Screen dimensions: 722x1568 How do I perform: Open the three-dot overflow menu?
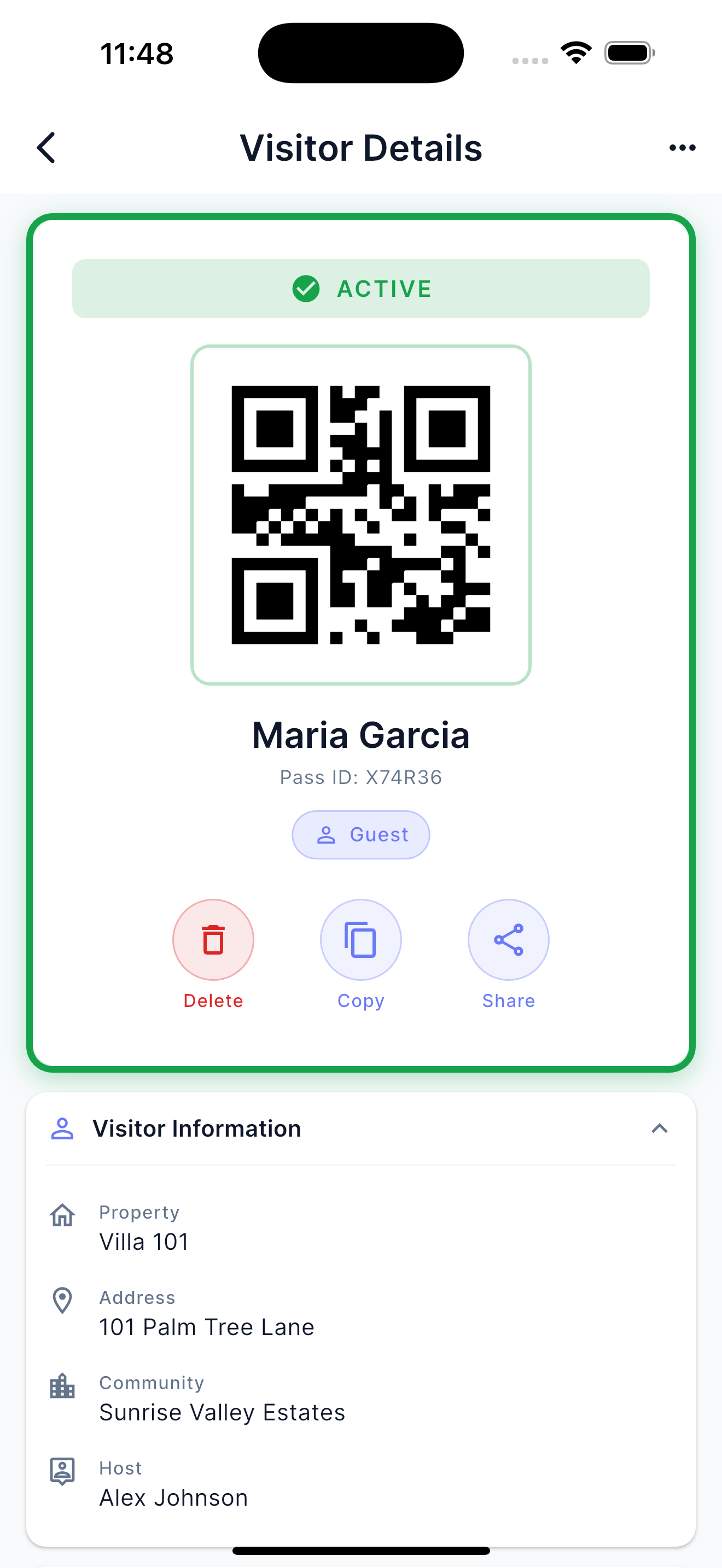point(682,147)
